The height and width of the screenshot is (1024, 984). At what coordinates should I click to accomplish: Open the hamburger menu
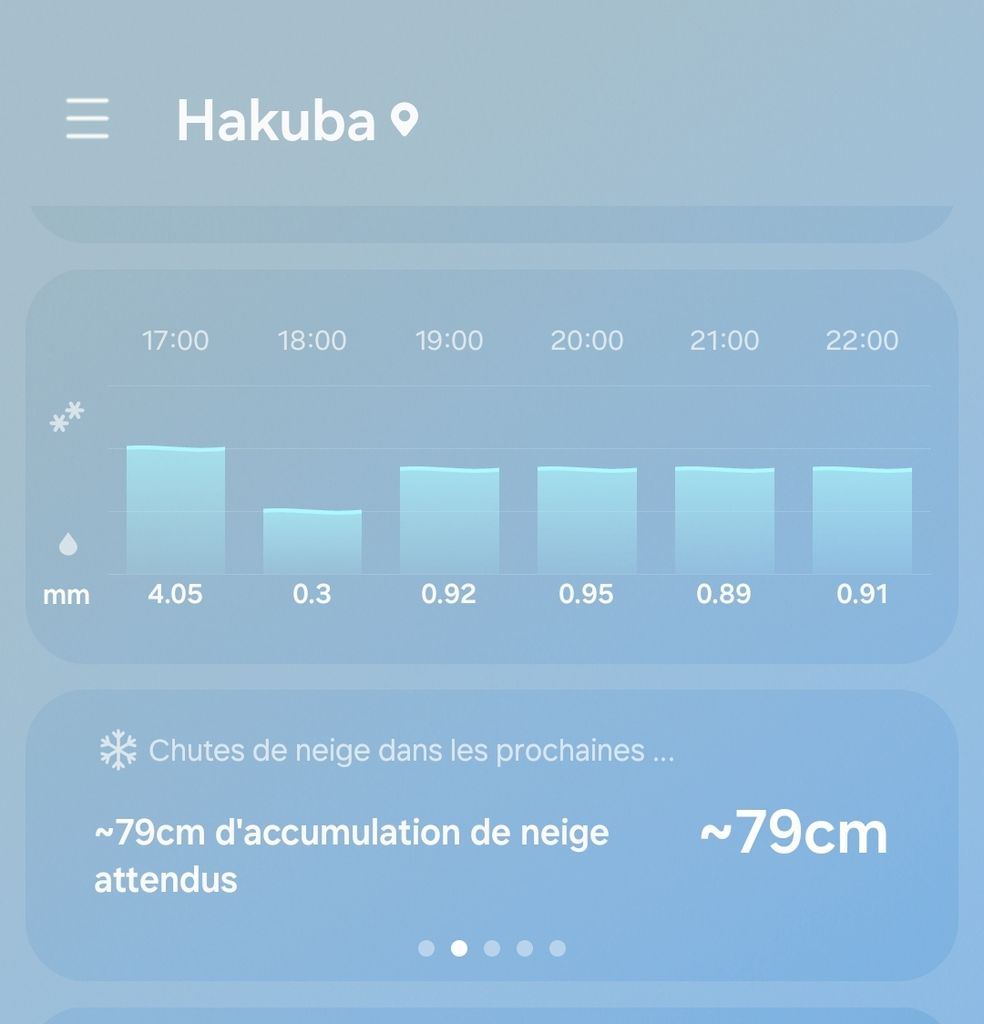click(x=88, y=119)
